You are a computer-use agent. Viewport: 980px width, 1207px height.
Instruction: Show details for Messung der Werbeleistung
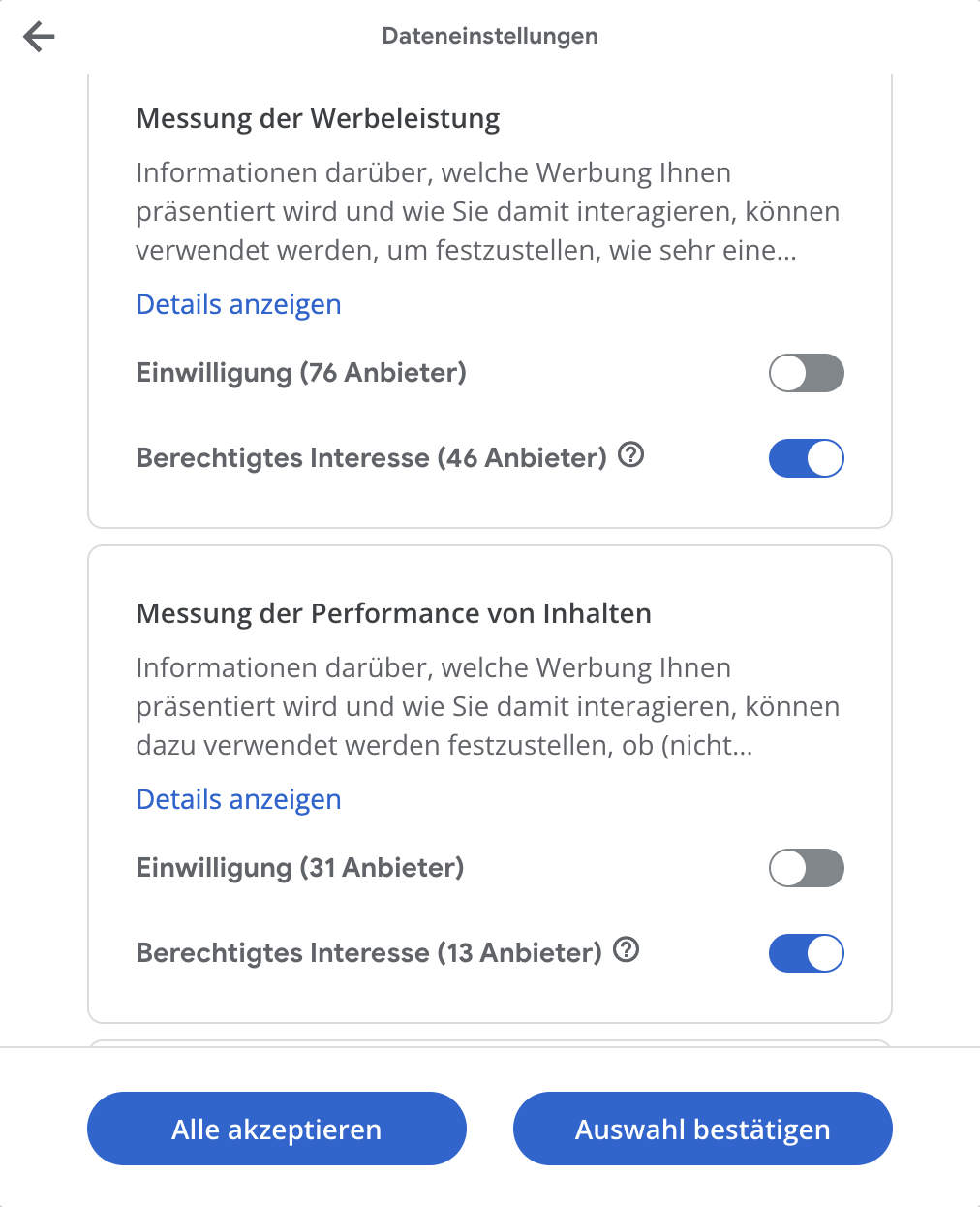(x=238, y=304)
